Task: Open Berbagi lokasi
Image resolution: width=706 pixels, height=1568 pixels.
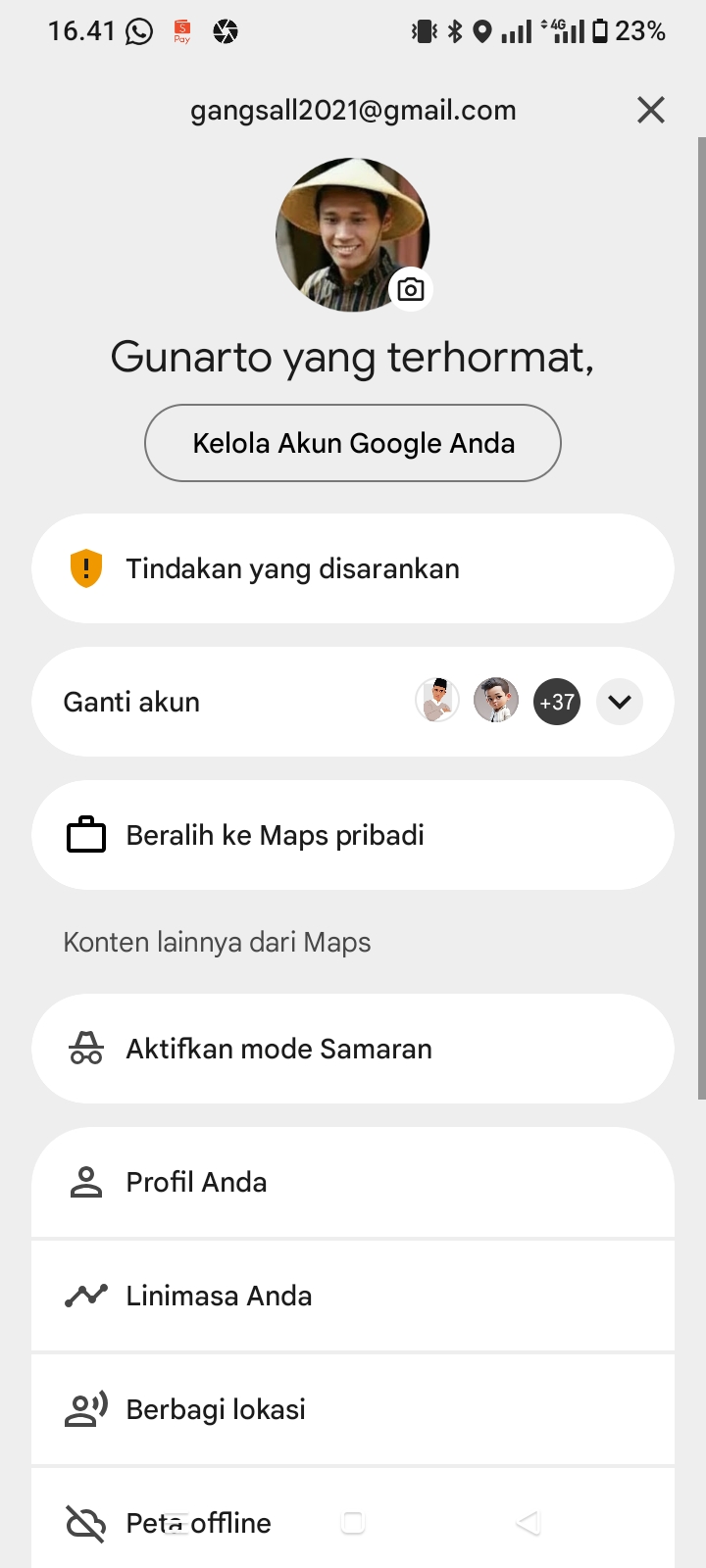Action: point(353,1409)
